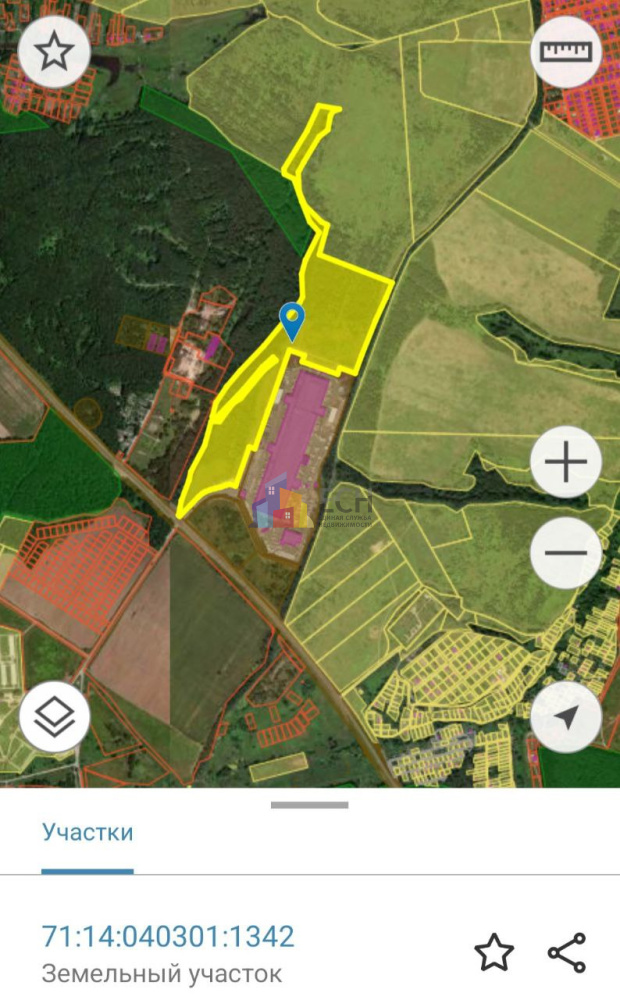The height and width of the screenshot is (1000, 620).
Task: Zoom in with the plus button
Action: [x=566, y=463]
